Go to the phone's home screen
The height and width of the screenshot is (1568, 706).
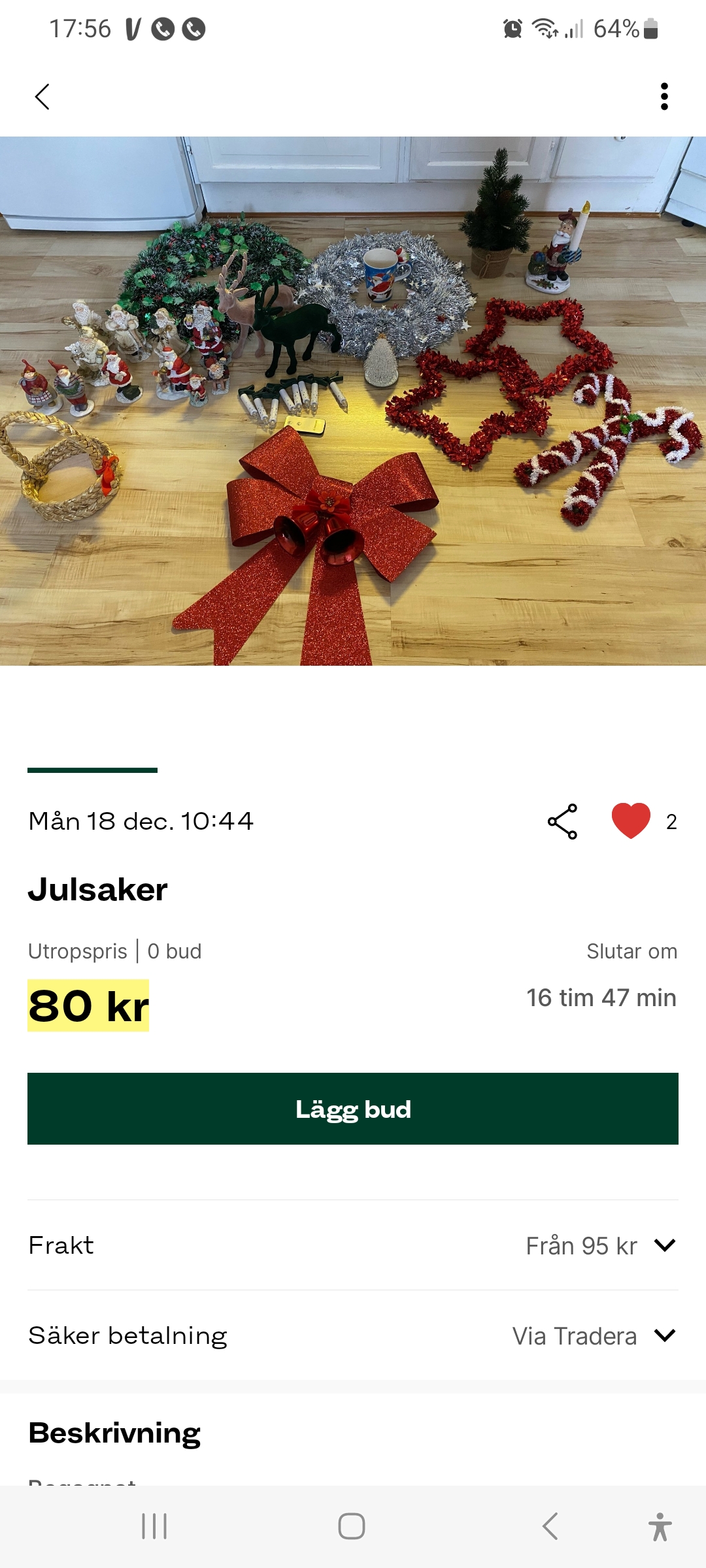[x=352, y=1526]
